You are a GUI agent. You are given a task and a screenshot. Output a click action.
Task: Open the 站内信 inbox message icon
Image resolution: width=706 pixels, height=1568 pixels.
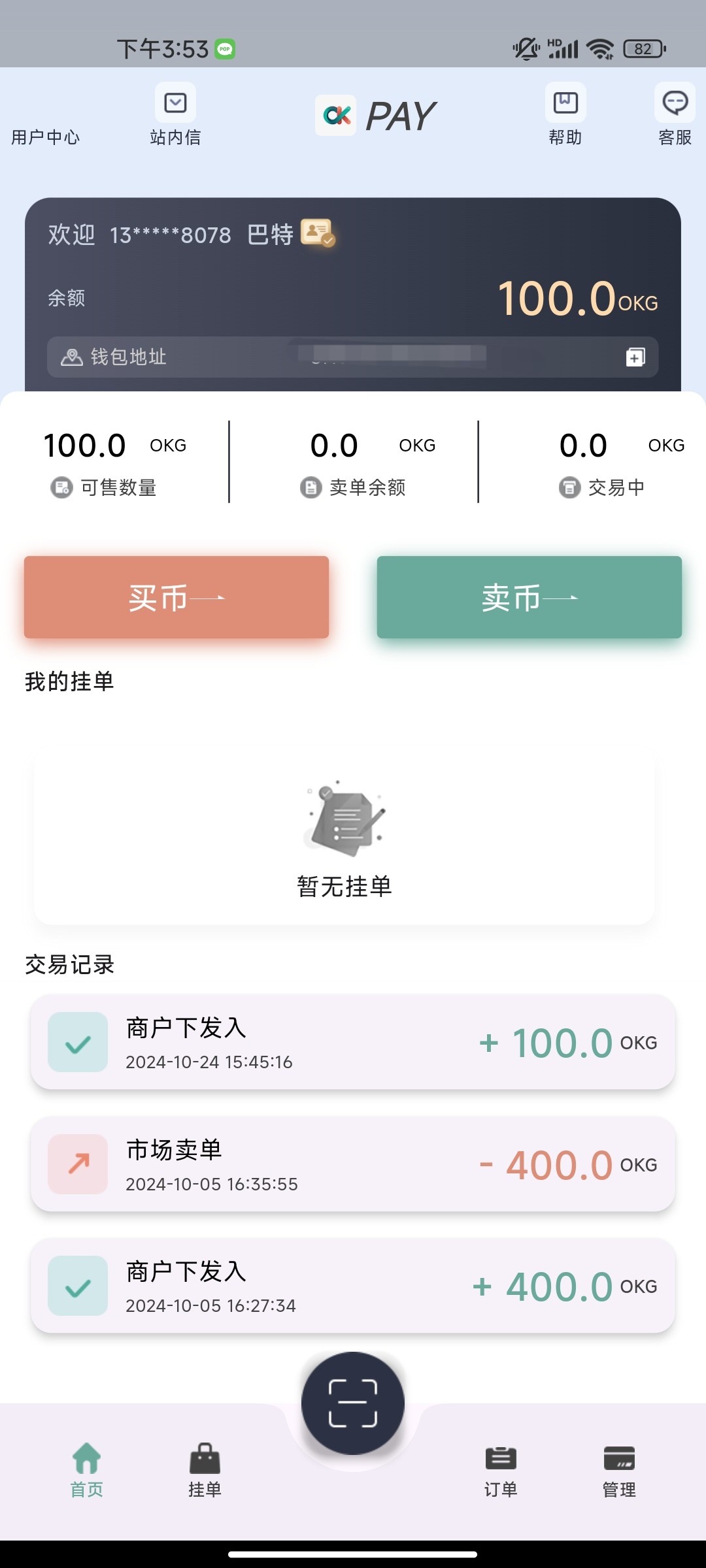click(174, 103)
